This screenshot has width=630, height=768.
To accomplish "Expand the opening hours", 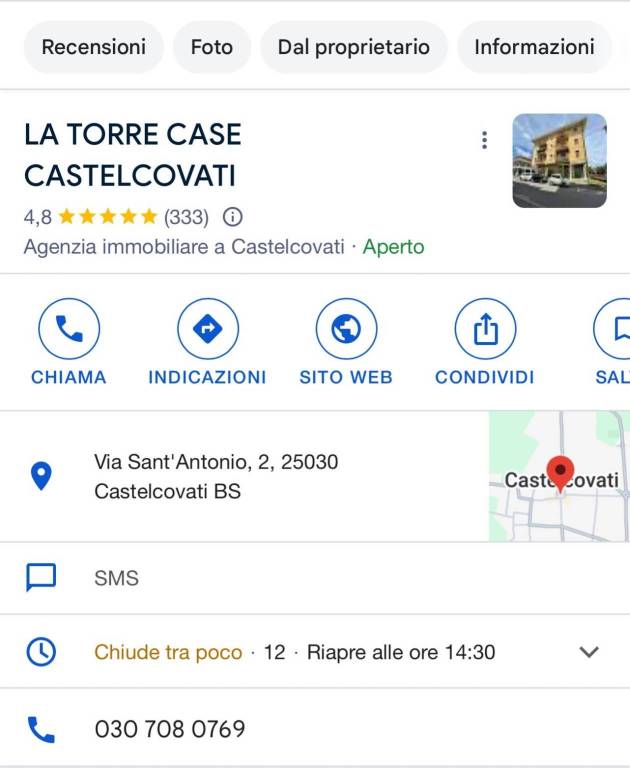I will (589, 652).
